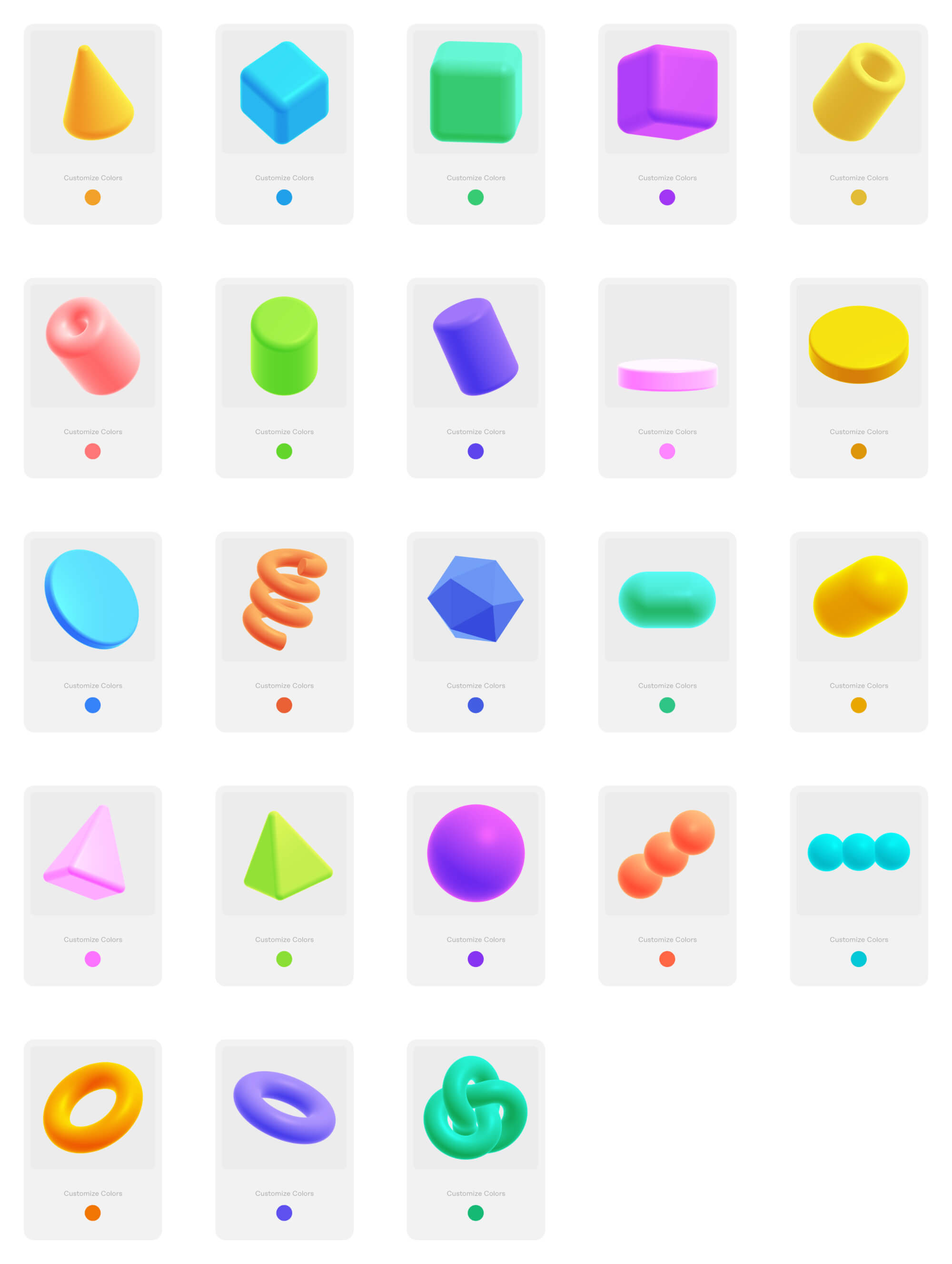Screen dimensions: 952x1264
Task: Click Customize Colors under the purple sphere
Action: pos(476,939)
